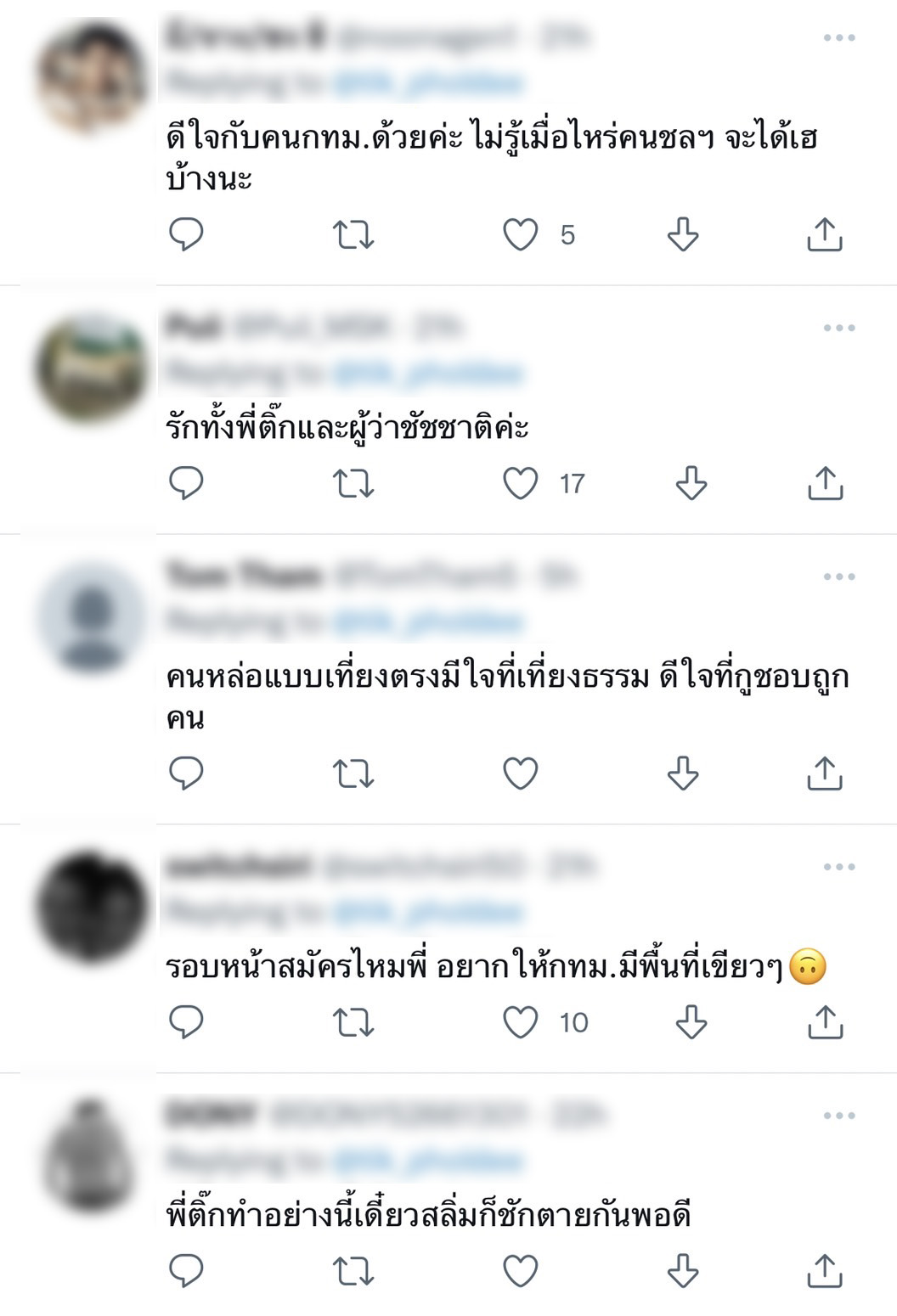Download the reply starting รอบหน้าสมัครไหมพี่
897x1316 pixels.
click(x=691, y=1022)
